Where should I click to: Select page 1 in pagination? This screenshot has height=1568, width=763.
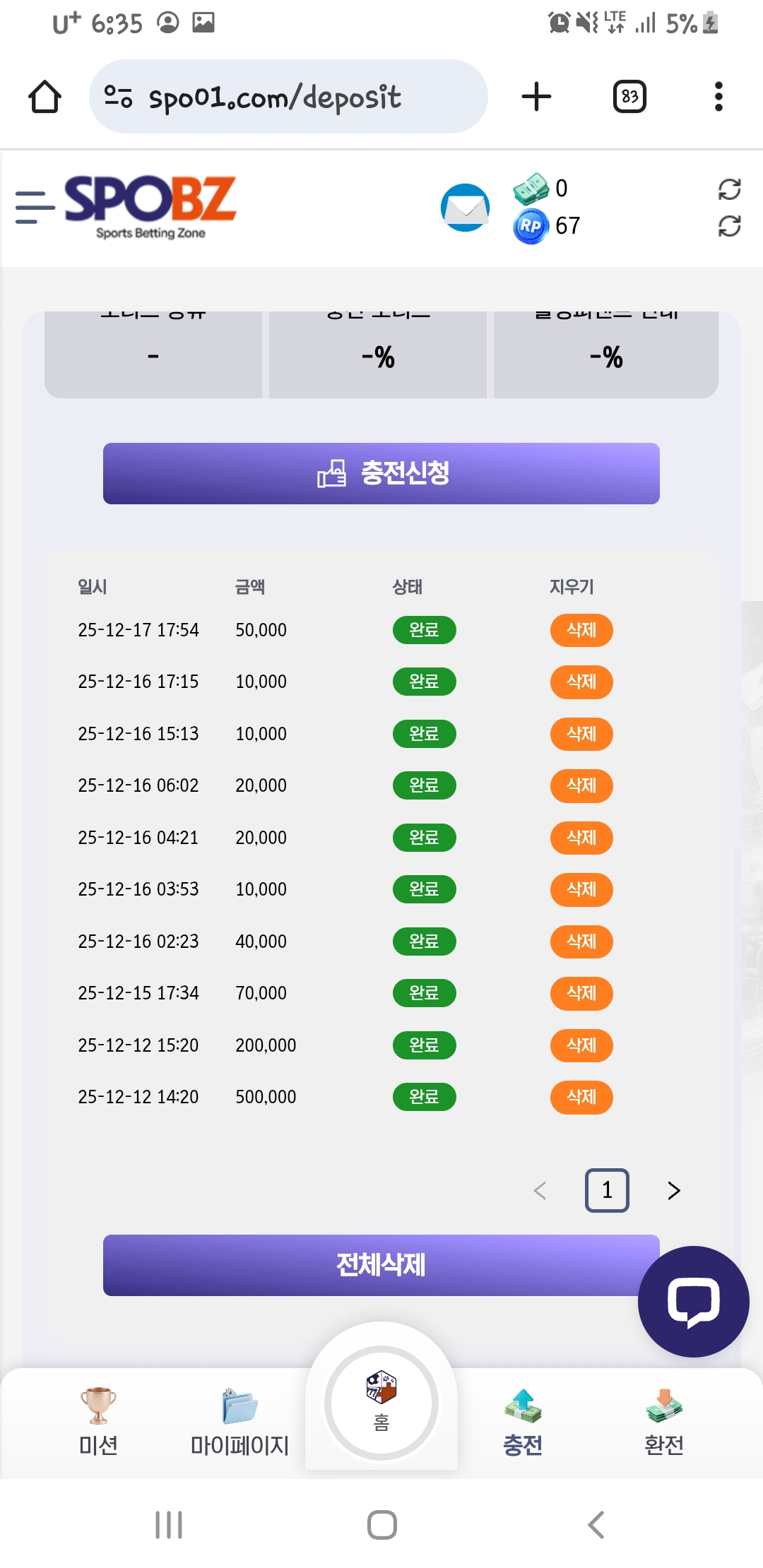tap(607, 1191)
